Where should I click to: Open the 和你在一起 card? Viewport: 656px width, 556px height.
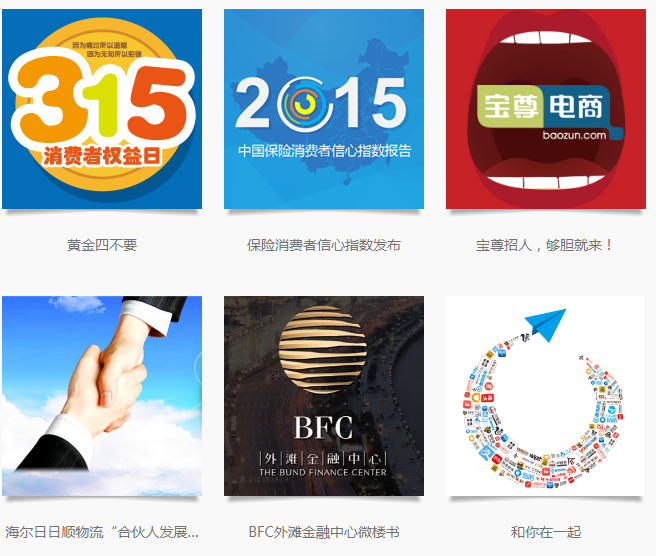[545, 395]
